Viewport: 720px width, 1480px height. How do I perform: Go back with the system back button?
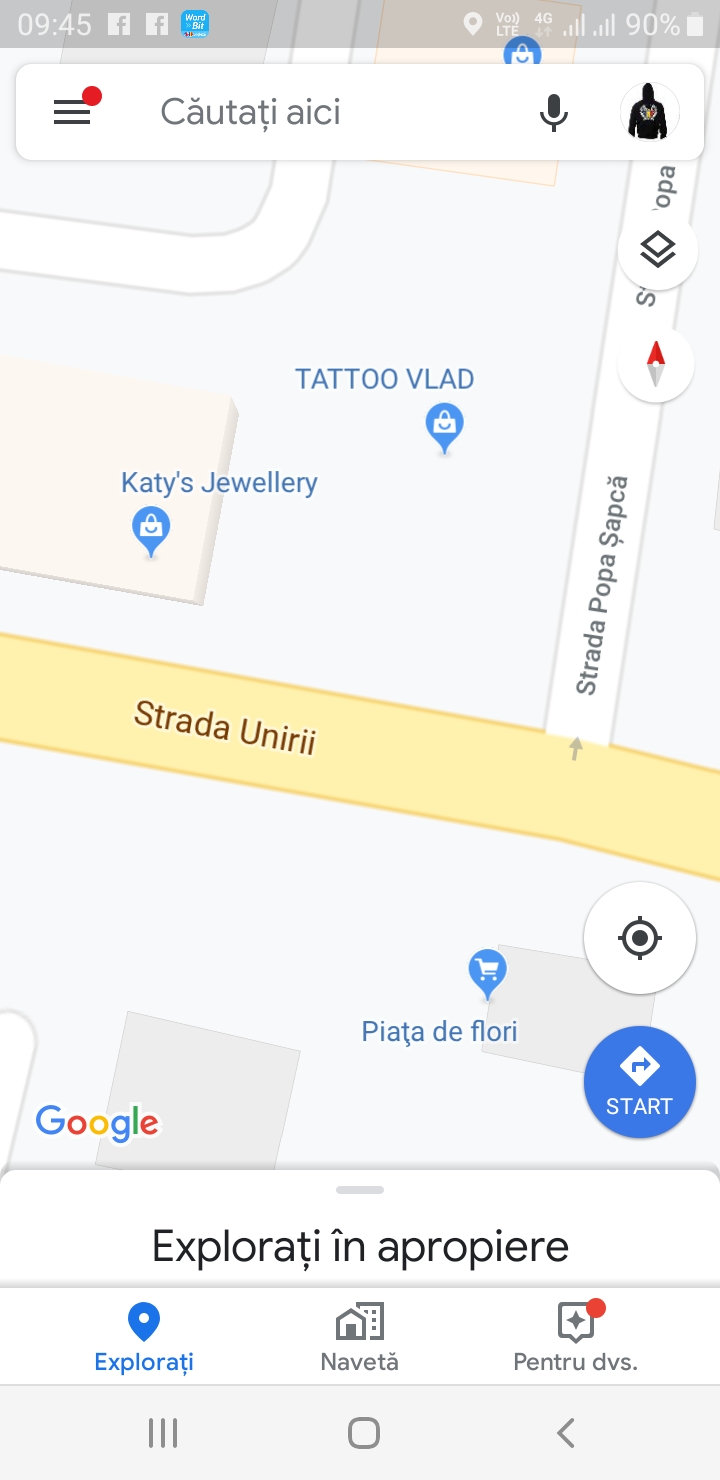point(565,1433)
